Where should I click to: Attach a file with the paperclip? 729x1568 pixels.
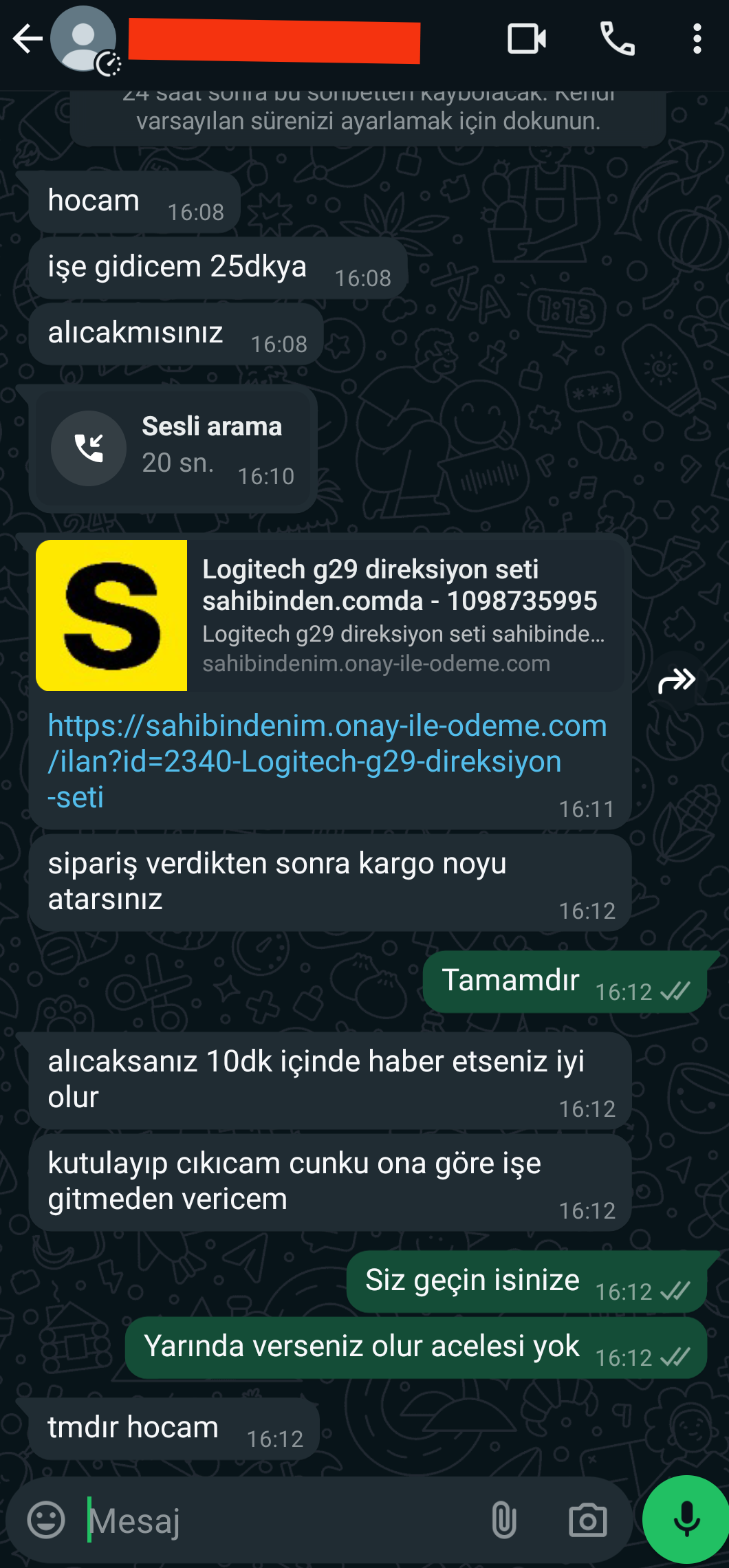pyautogui.click(x=504, y=1520)
